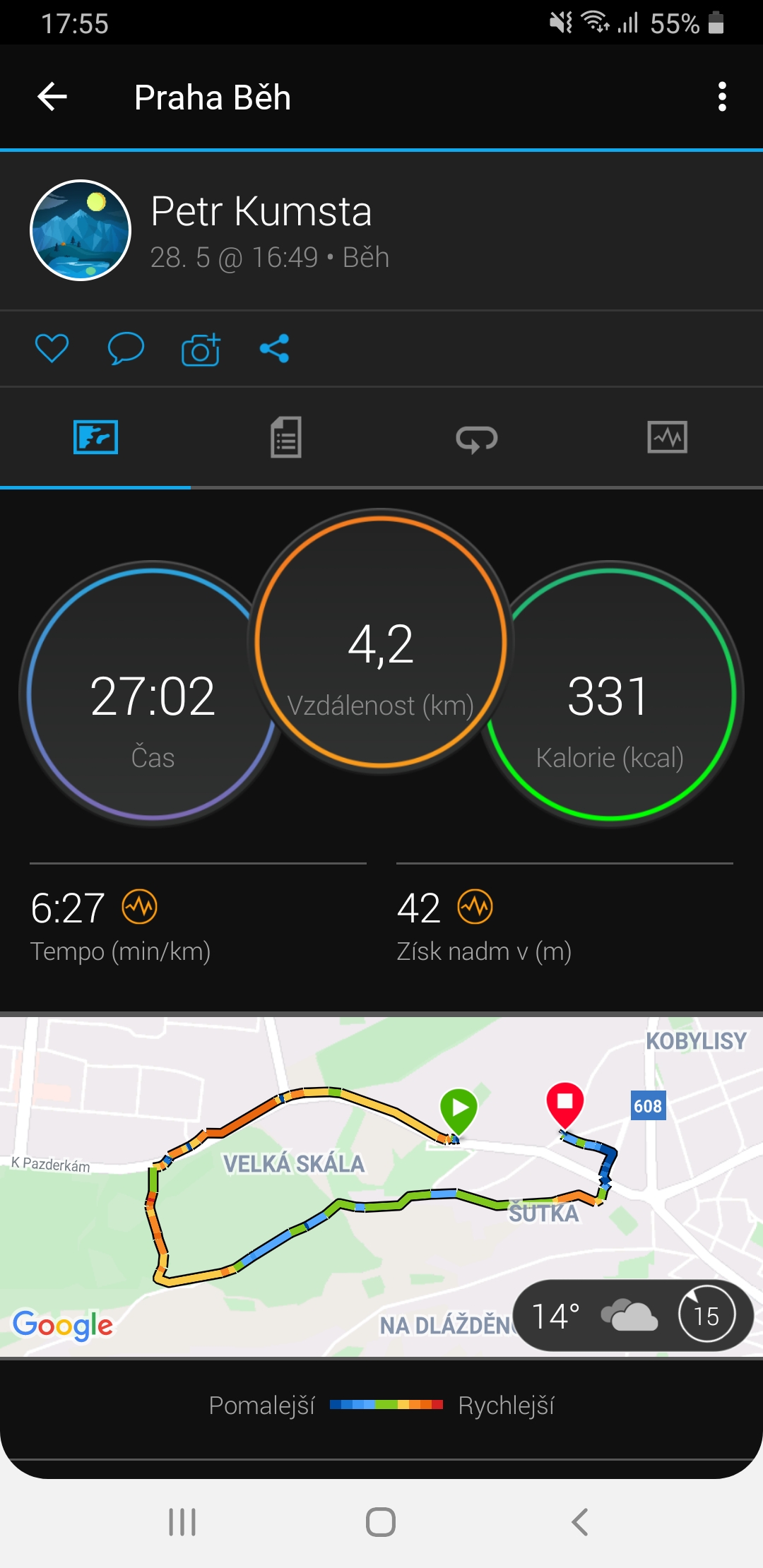This screenshot has width=763, height=1568.
Task: Open the route map
Action: pyautogui.click(x=381, y=1187)
